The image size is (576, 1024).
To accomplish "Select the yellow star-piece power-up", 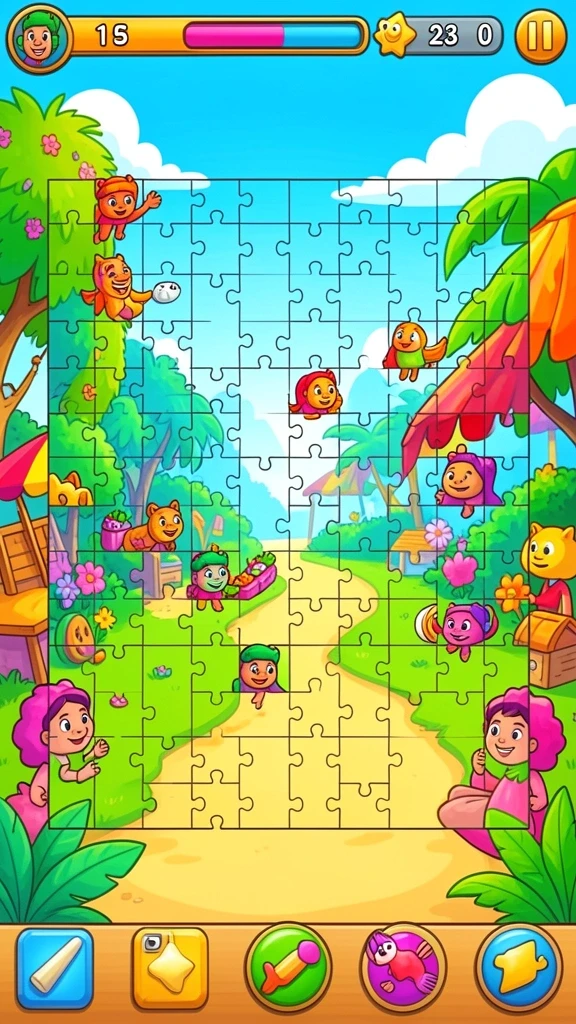I will (170, 968).
